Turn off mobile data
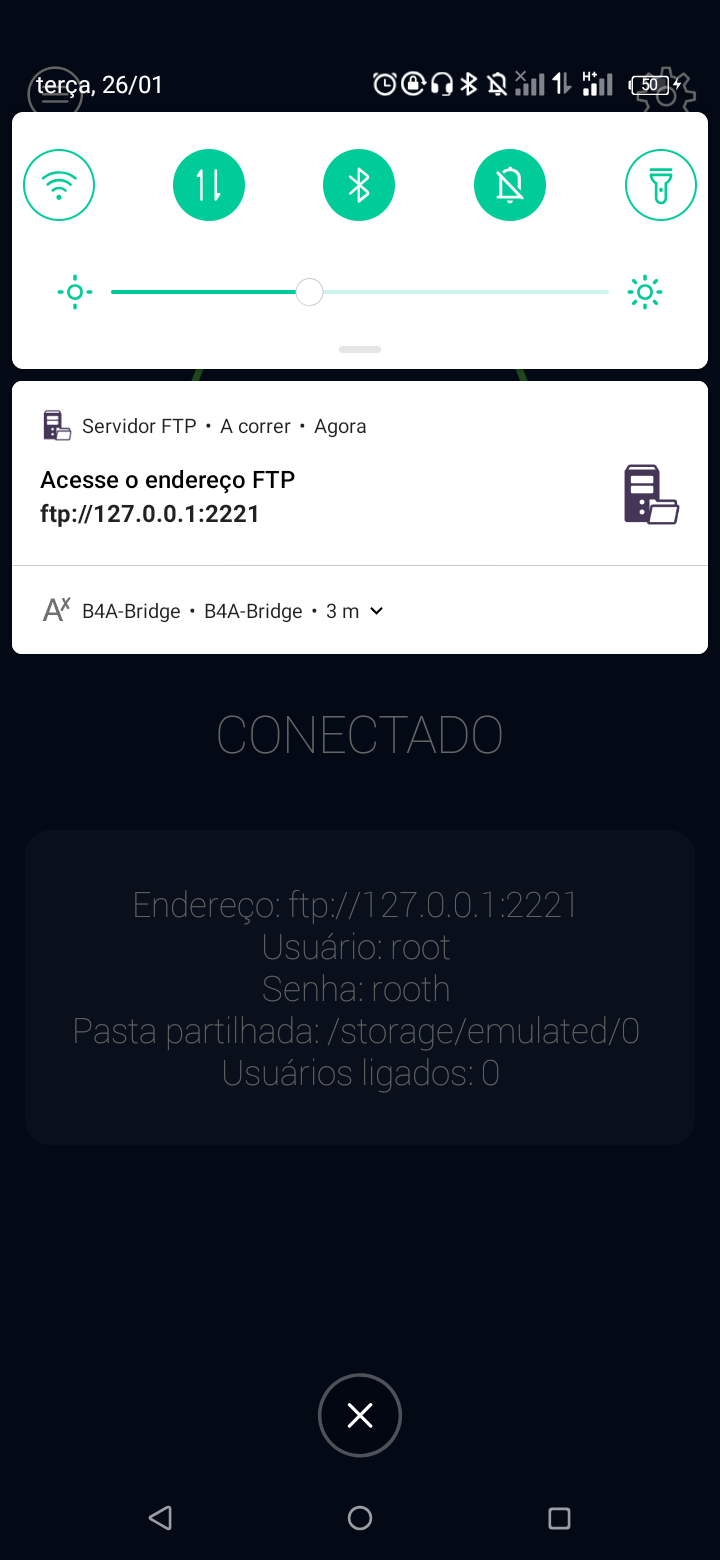The width and height of the screenshot is (720, 1560). pos(209,185)
